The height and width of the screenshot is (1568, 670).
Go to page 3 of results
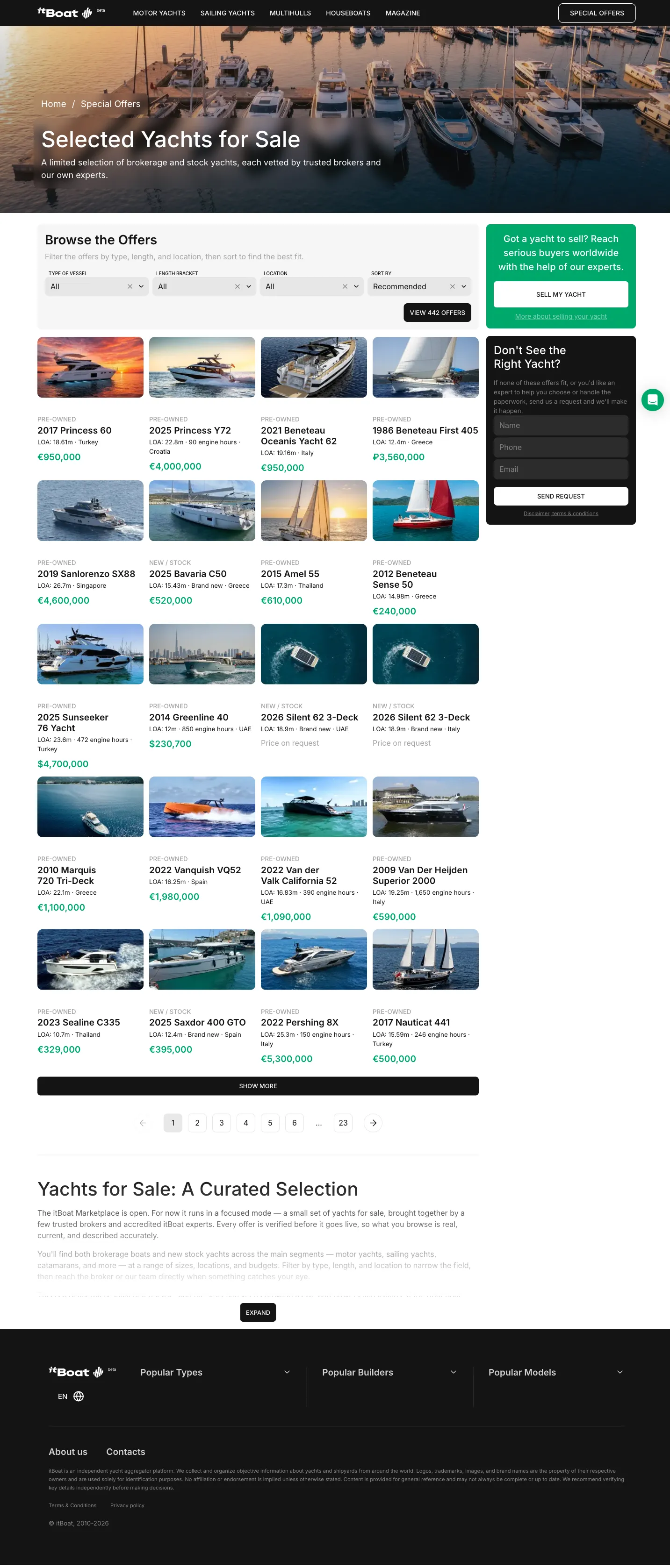(x=221, y=1122)
